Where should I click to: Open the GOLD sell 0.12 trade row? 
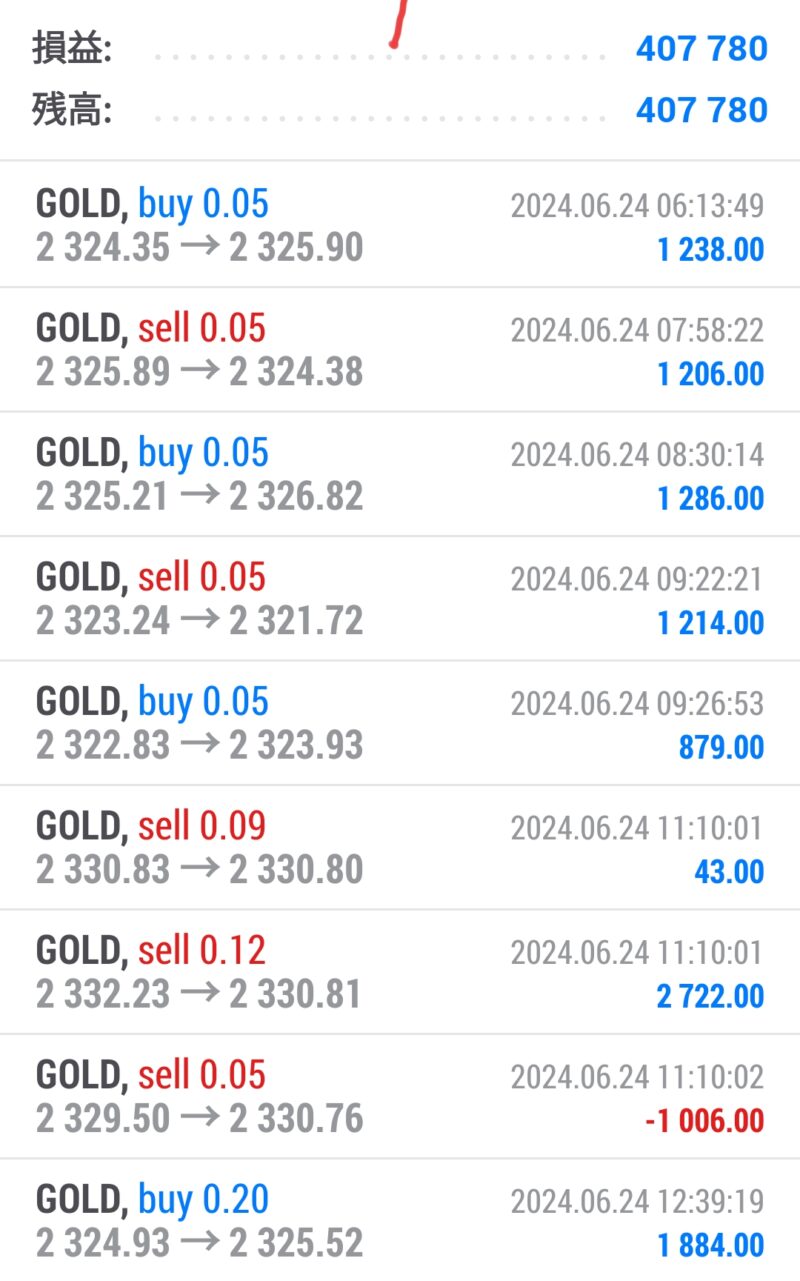pos(400,972)
